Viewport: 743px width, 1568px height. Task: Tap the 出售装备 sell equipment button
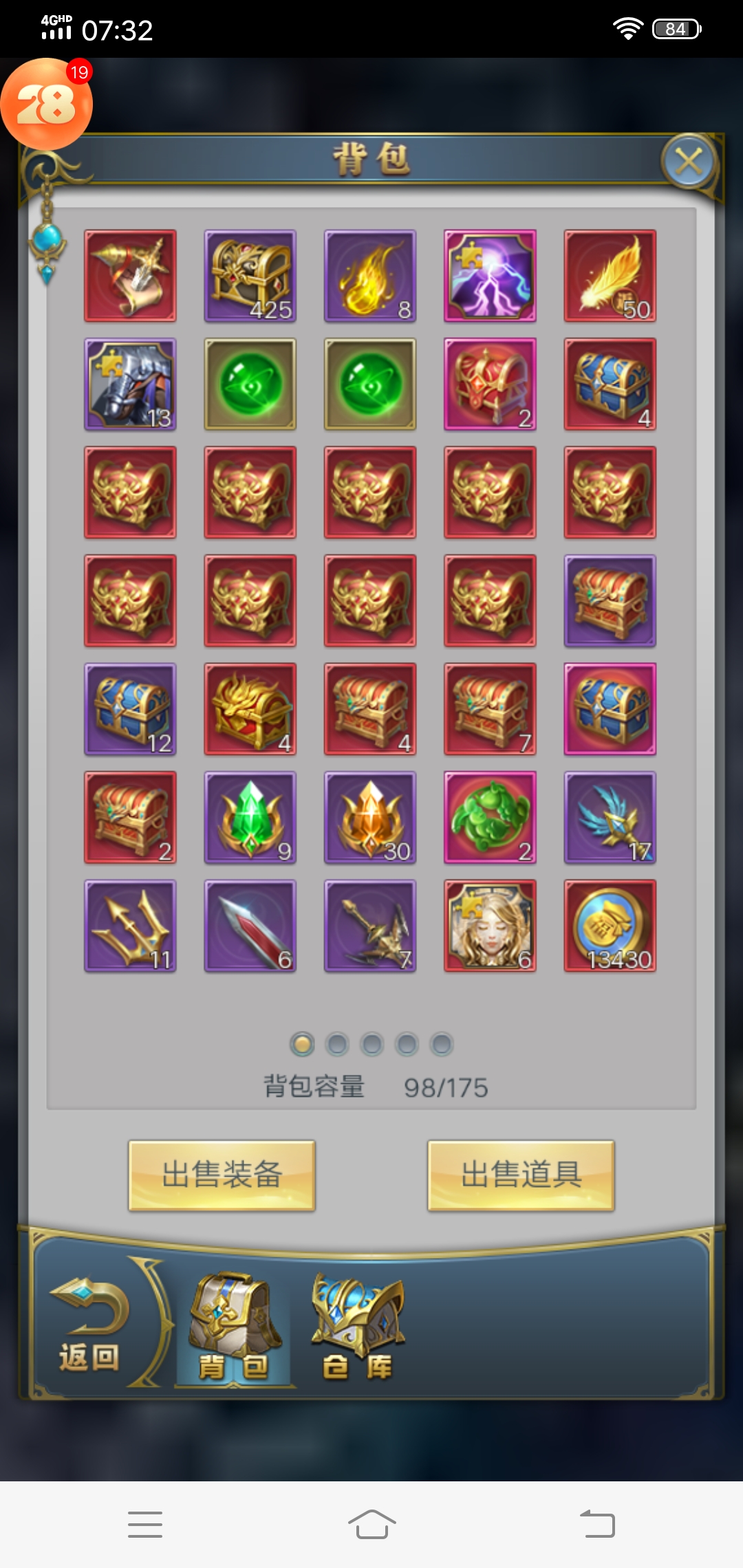coord(222,1175)
